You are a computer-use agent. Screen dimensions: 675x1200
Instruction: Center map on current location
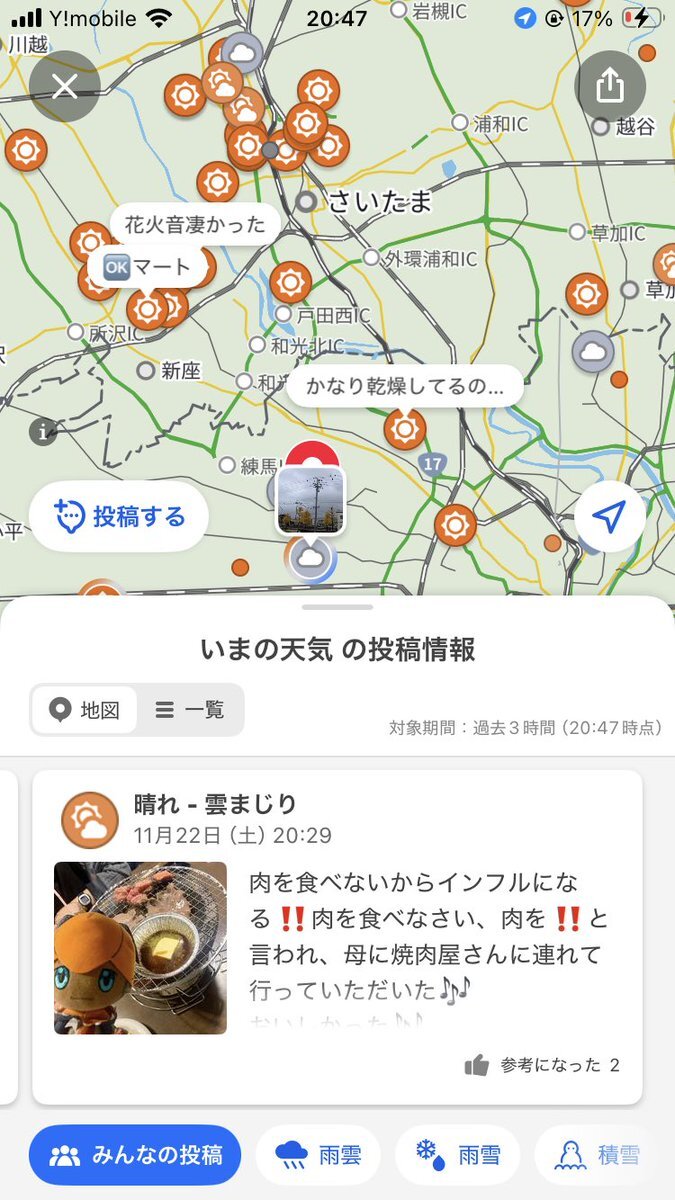(609, 517)
